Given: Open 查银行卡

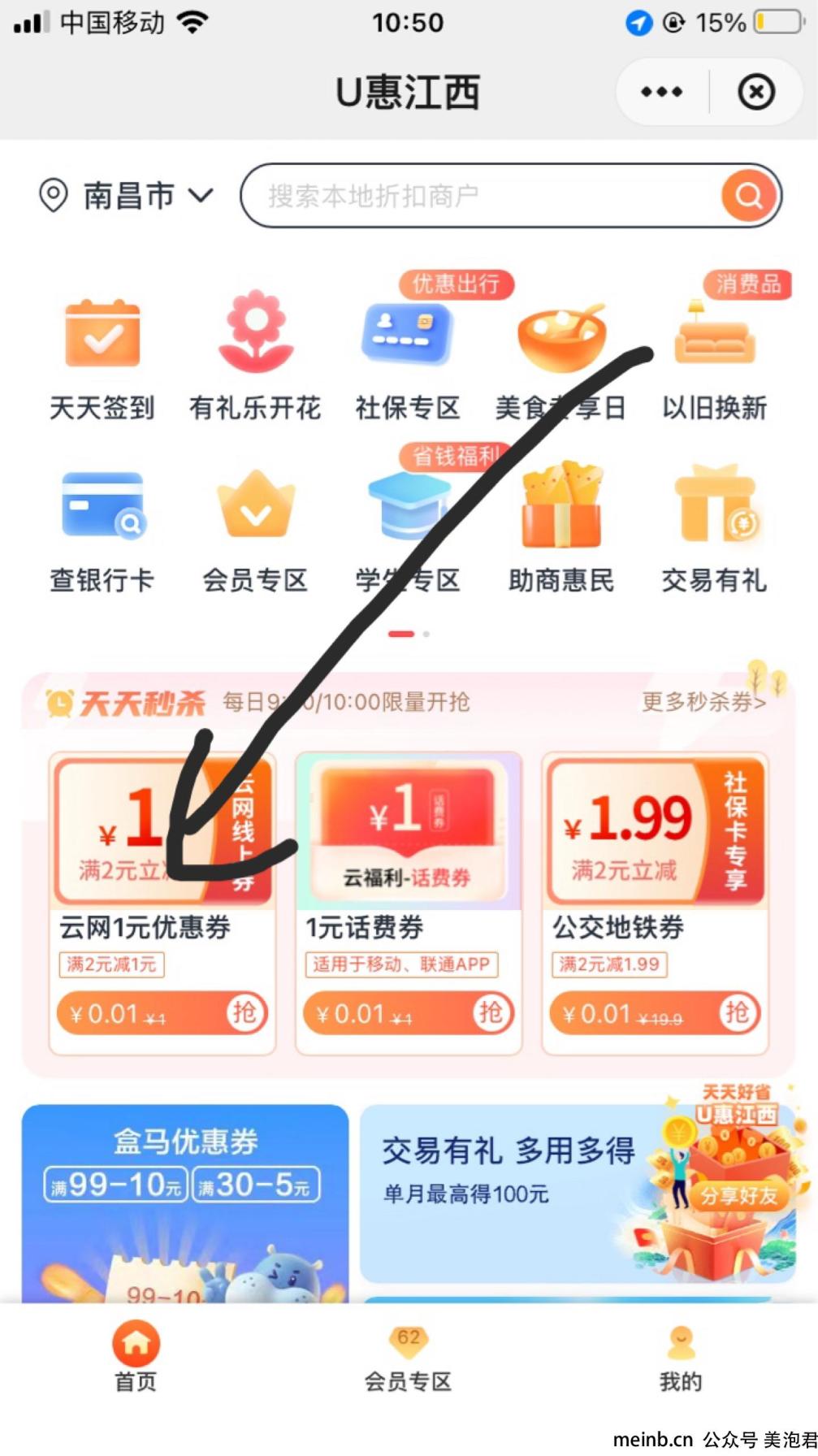Looking at the screenshot, I should coord(102,531).
